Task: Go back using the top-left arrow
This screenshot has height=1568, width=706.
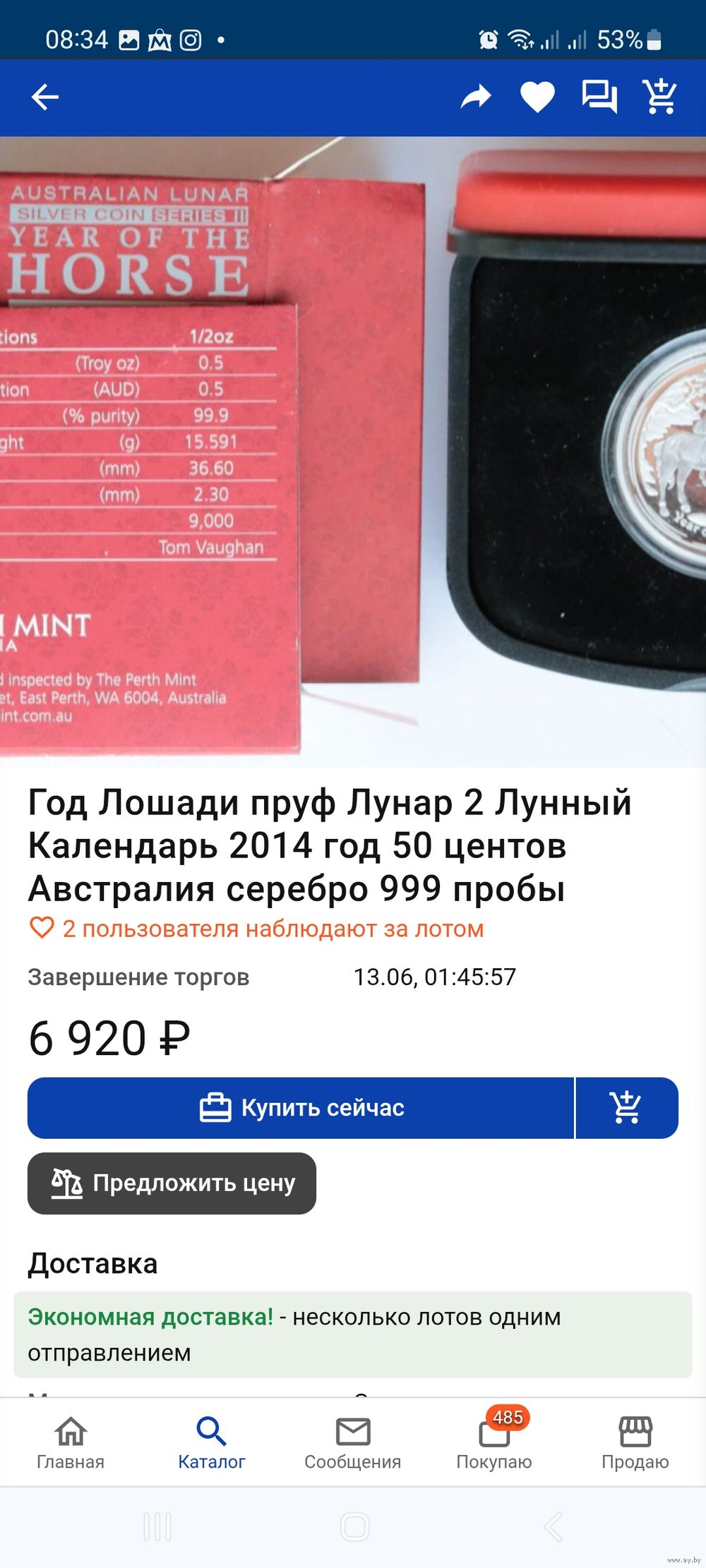Action: tap(45, 97)
